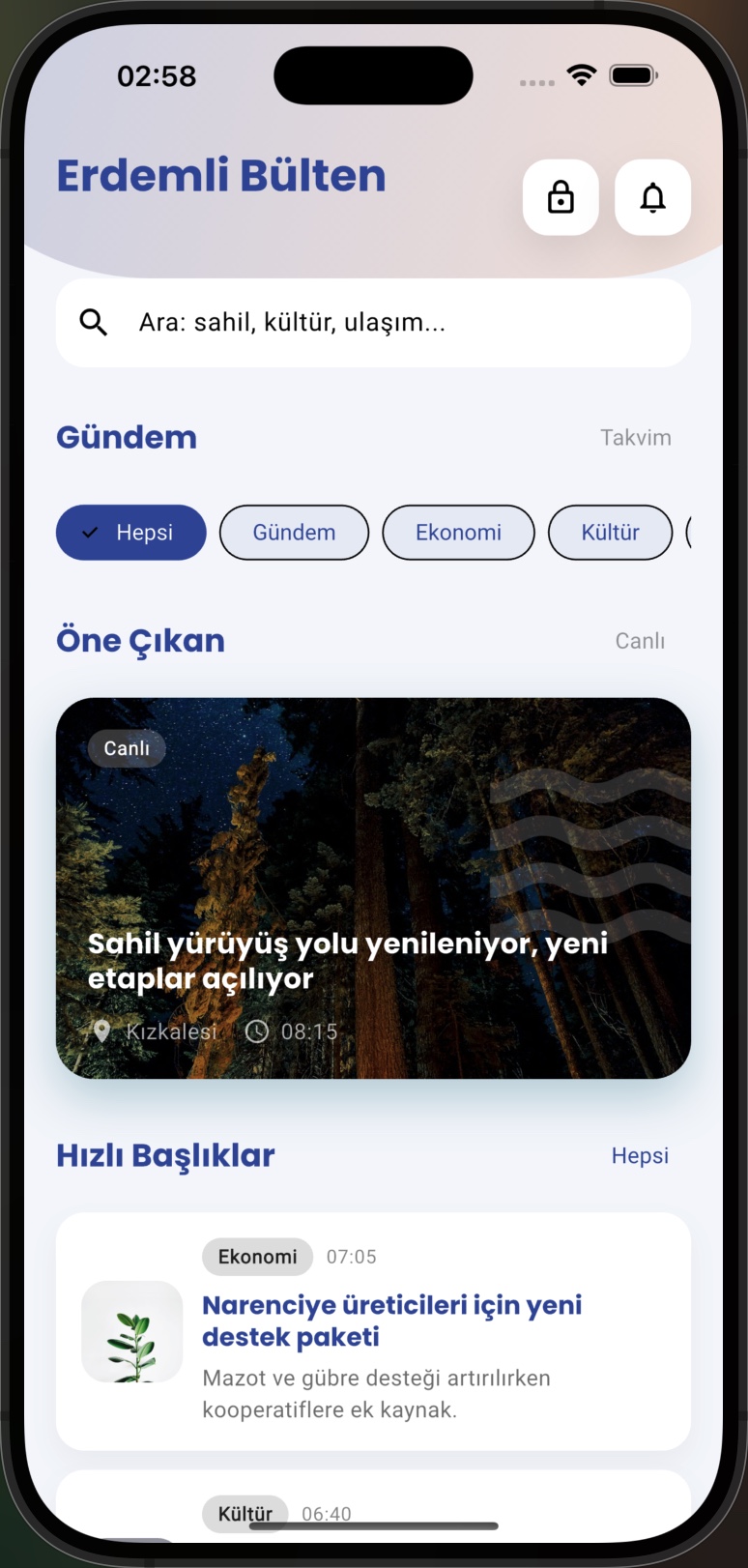Open the featured Sahil yürüyüş yolu story
The width and height of the screenshot is (748, 1568).
(373, 887)
